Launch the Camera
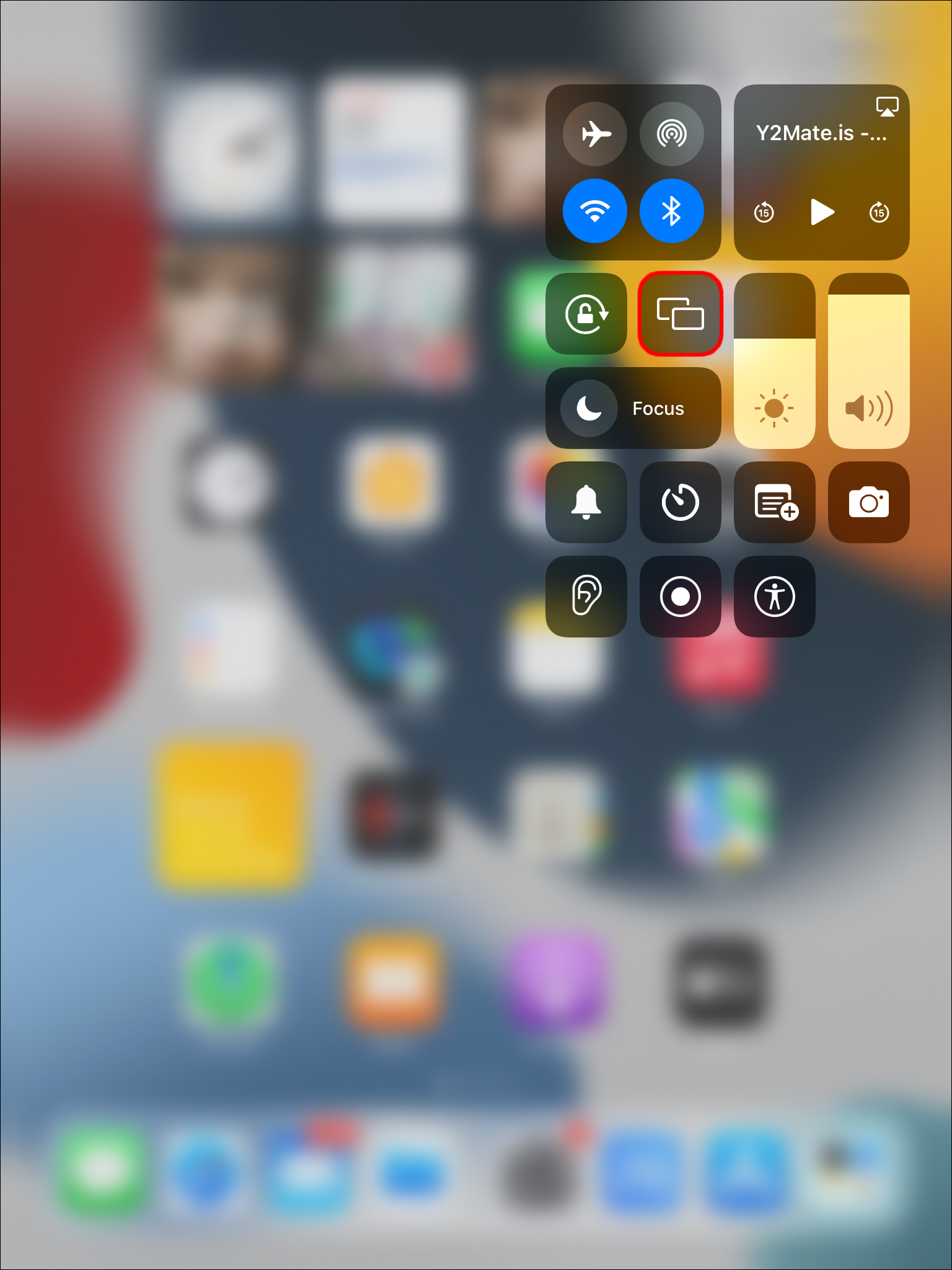The width and height of the screenshot is (952, 1270). 868,502
